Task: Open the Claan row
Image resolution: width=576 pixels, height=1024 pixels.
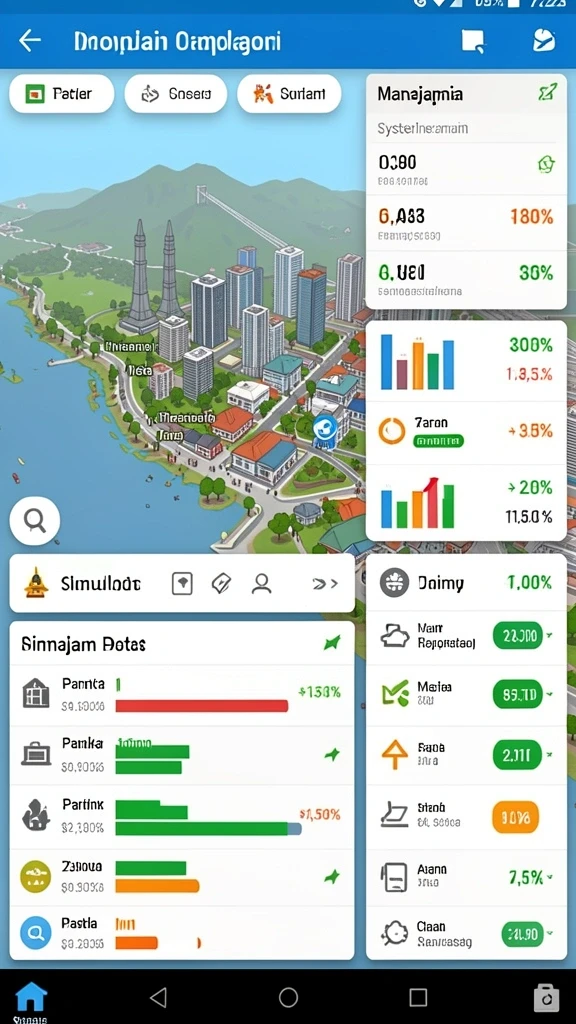Action: 466,933
